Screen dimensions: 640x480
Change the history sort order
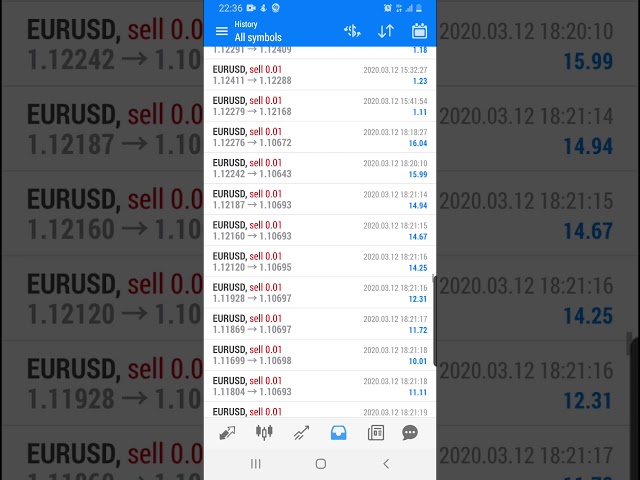coord(385,31)
